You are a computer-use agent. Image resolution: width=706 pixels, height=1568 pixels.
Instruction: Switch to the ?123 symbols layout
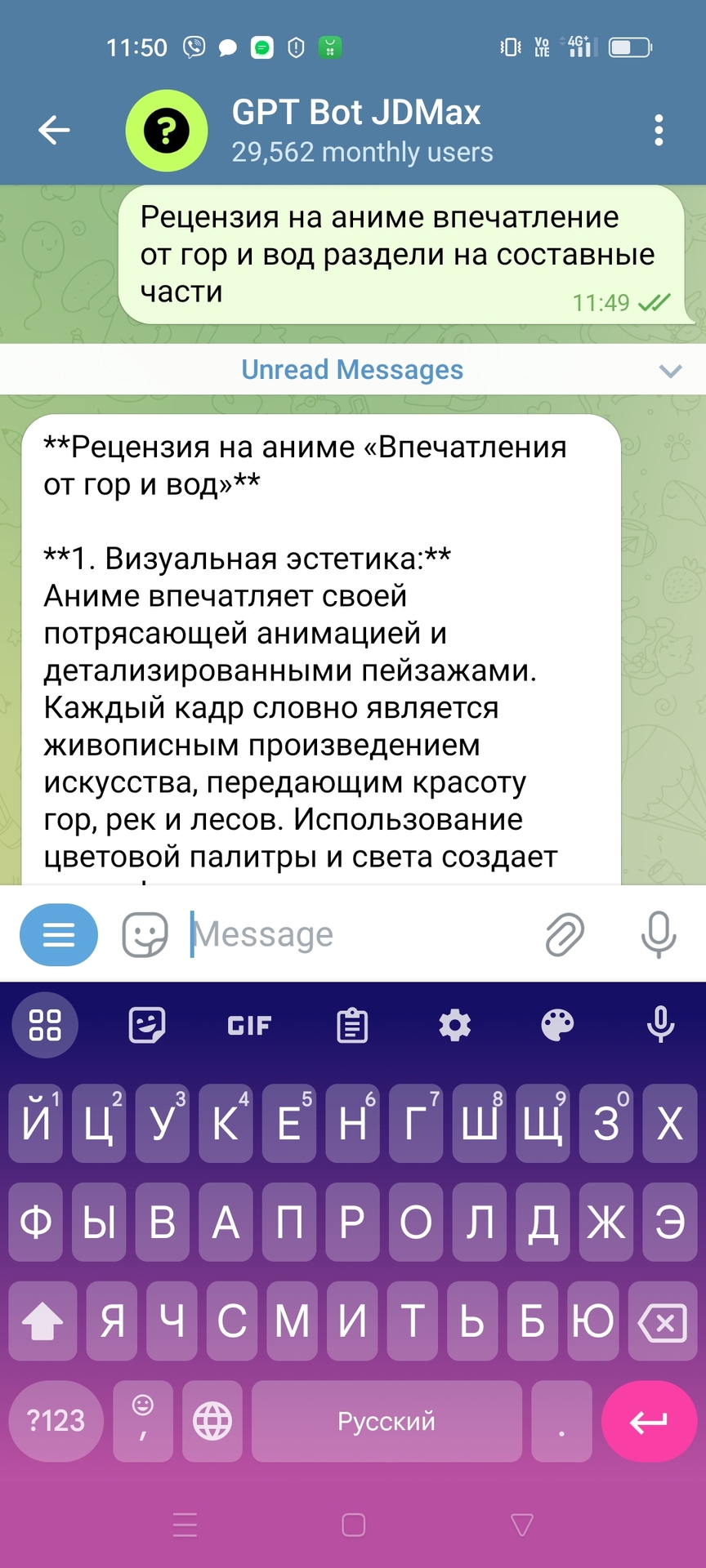tap(56, 1421)
